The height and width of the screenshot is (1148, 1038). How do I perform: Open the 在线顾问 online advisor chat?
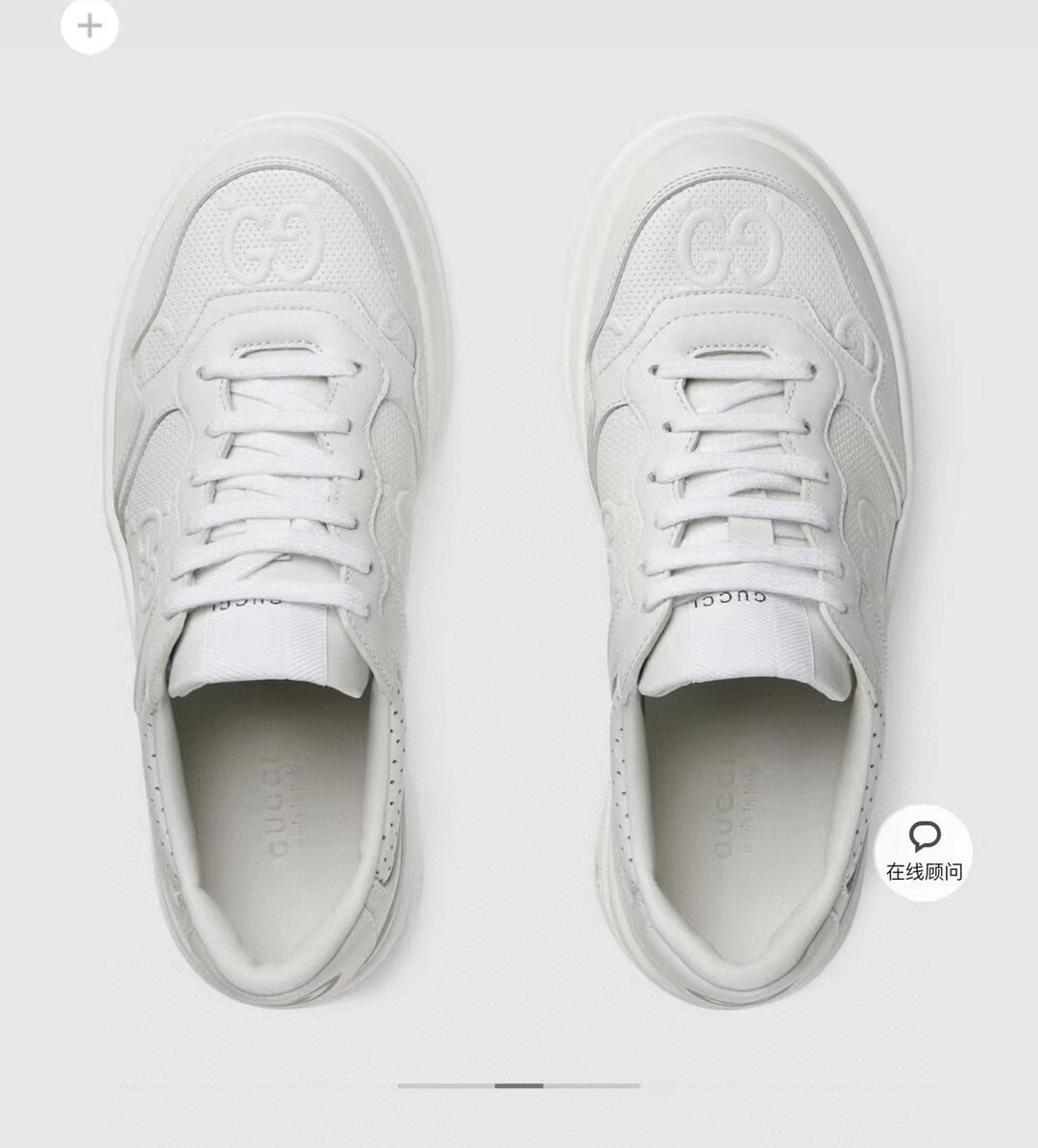[x=924, y=851]
